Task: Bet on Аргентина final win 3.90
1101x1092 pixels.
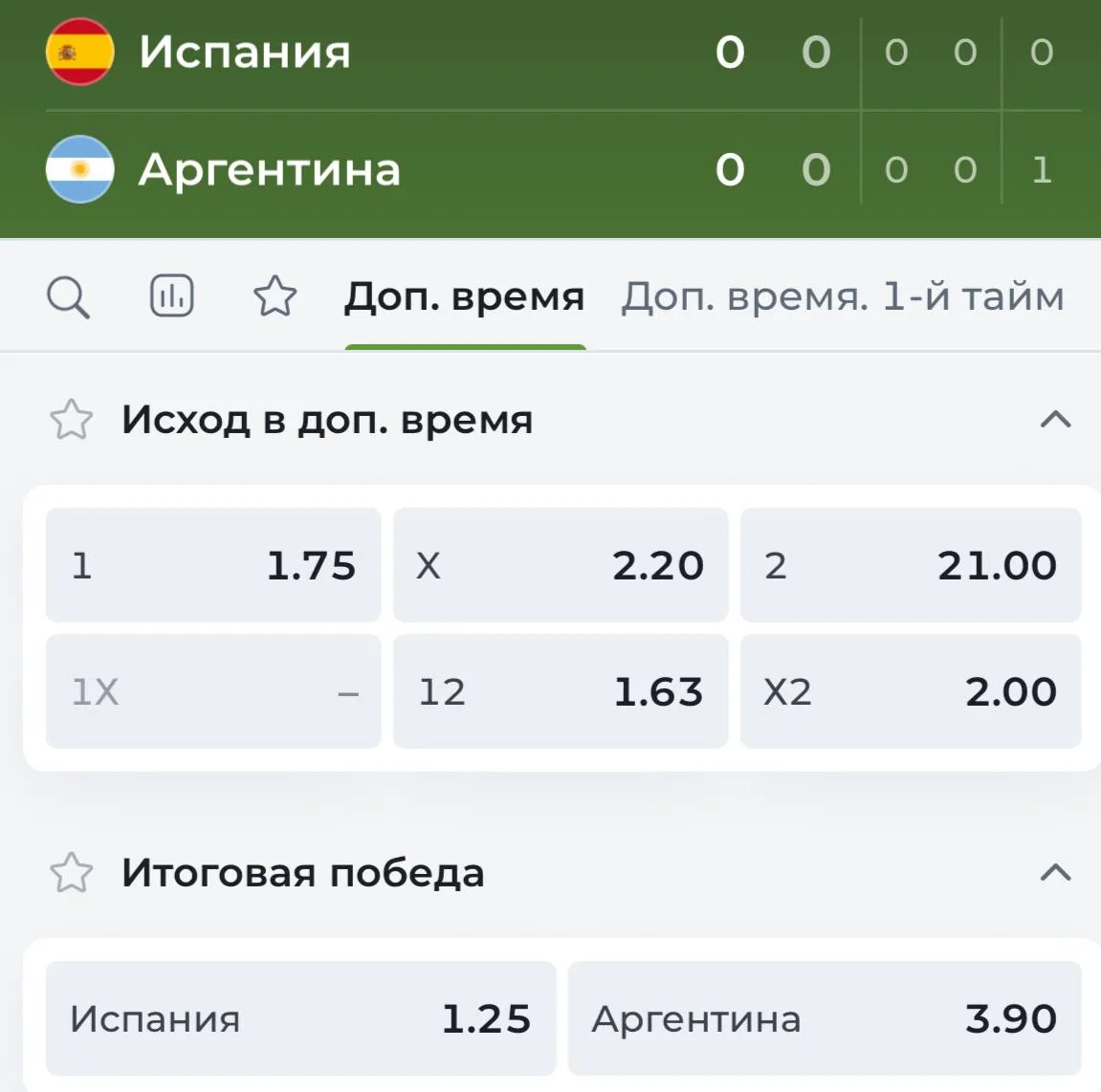Action: tap(825, 1018)
